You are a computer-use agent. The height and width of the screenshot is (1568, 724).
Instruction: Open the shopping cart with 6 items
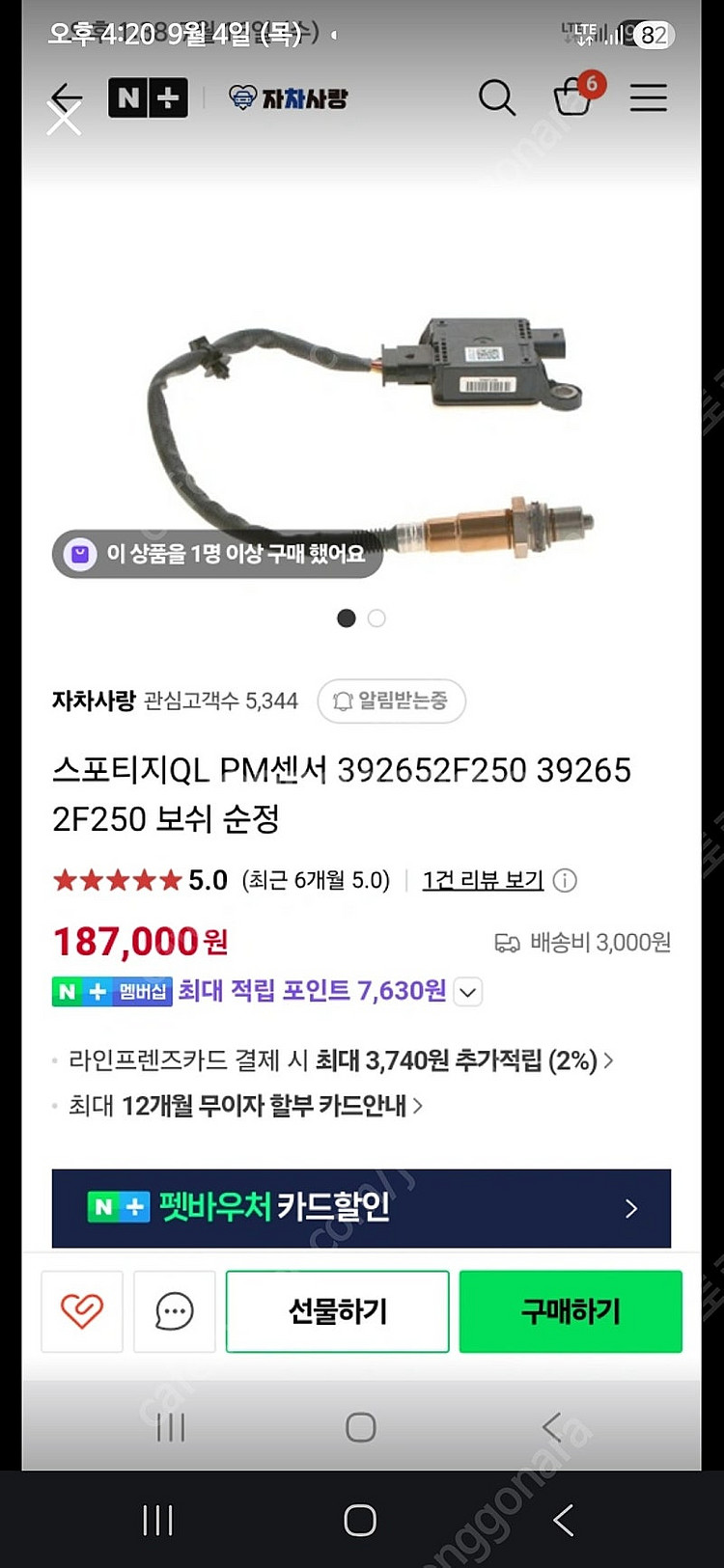click(573, 96)
